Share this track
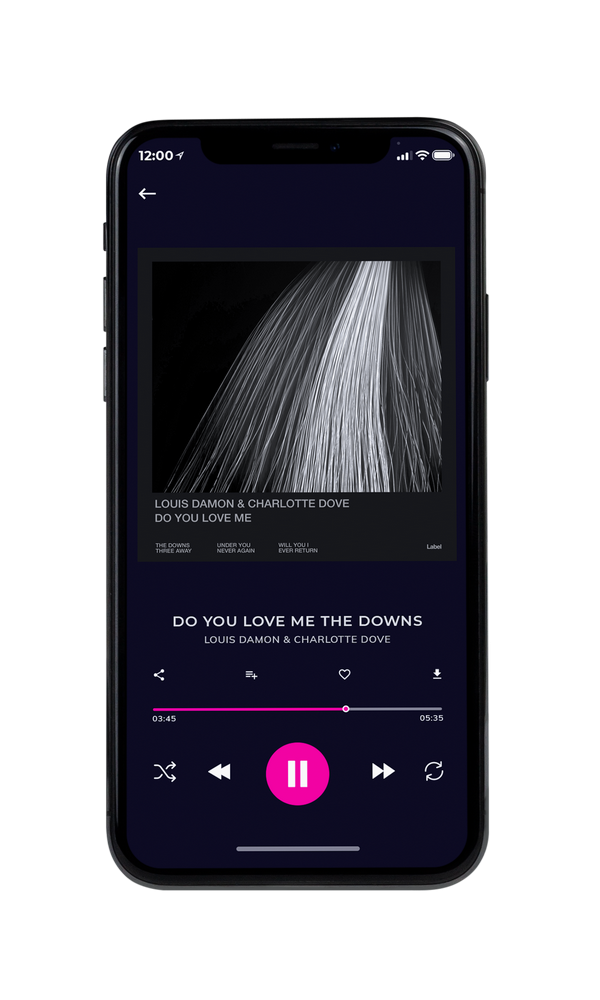Image resolution: width=600 pixels, height=1000 pixels. [159, 675]
